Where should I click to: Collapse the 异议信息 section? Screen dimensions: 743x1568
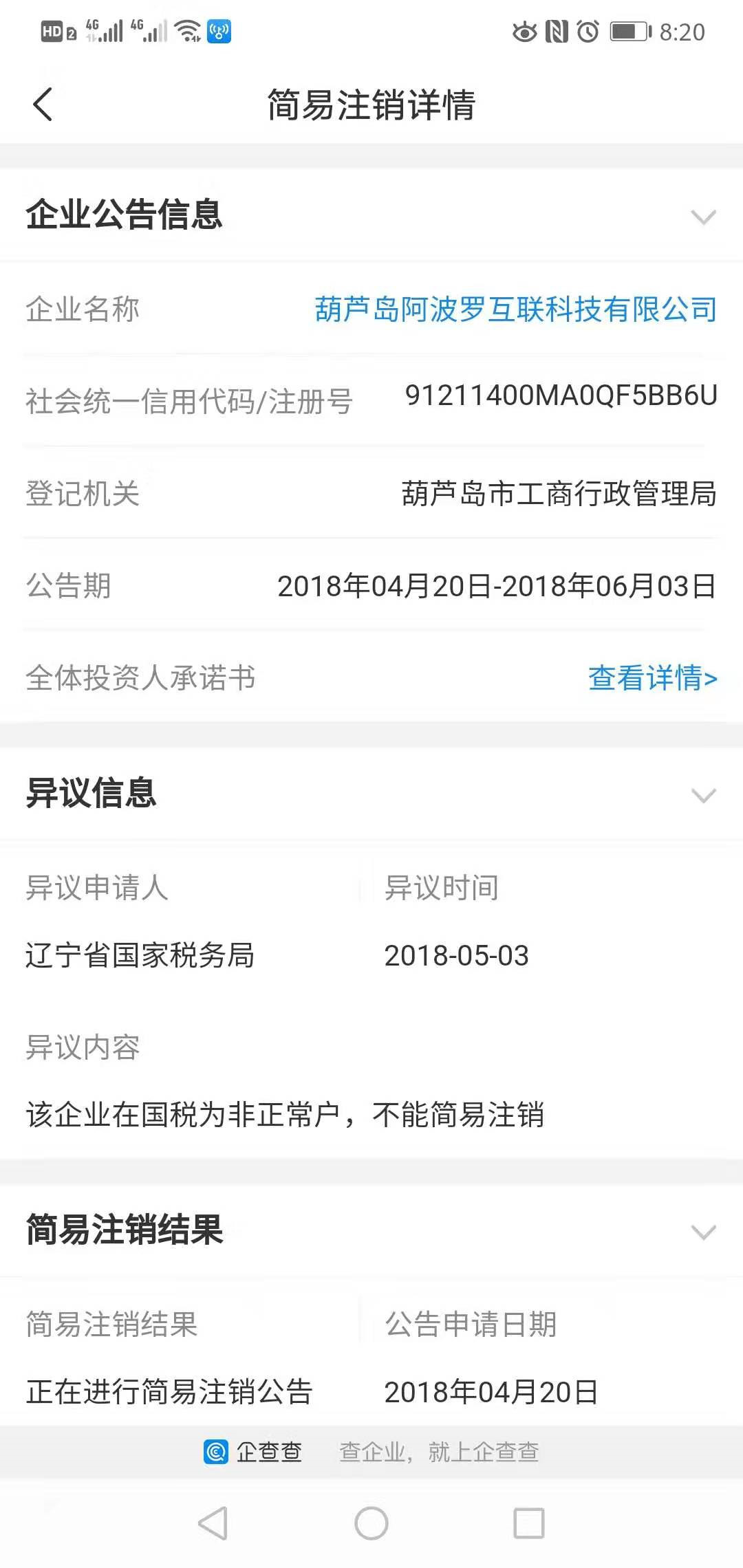click(703, 796)
